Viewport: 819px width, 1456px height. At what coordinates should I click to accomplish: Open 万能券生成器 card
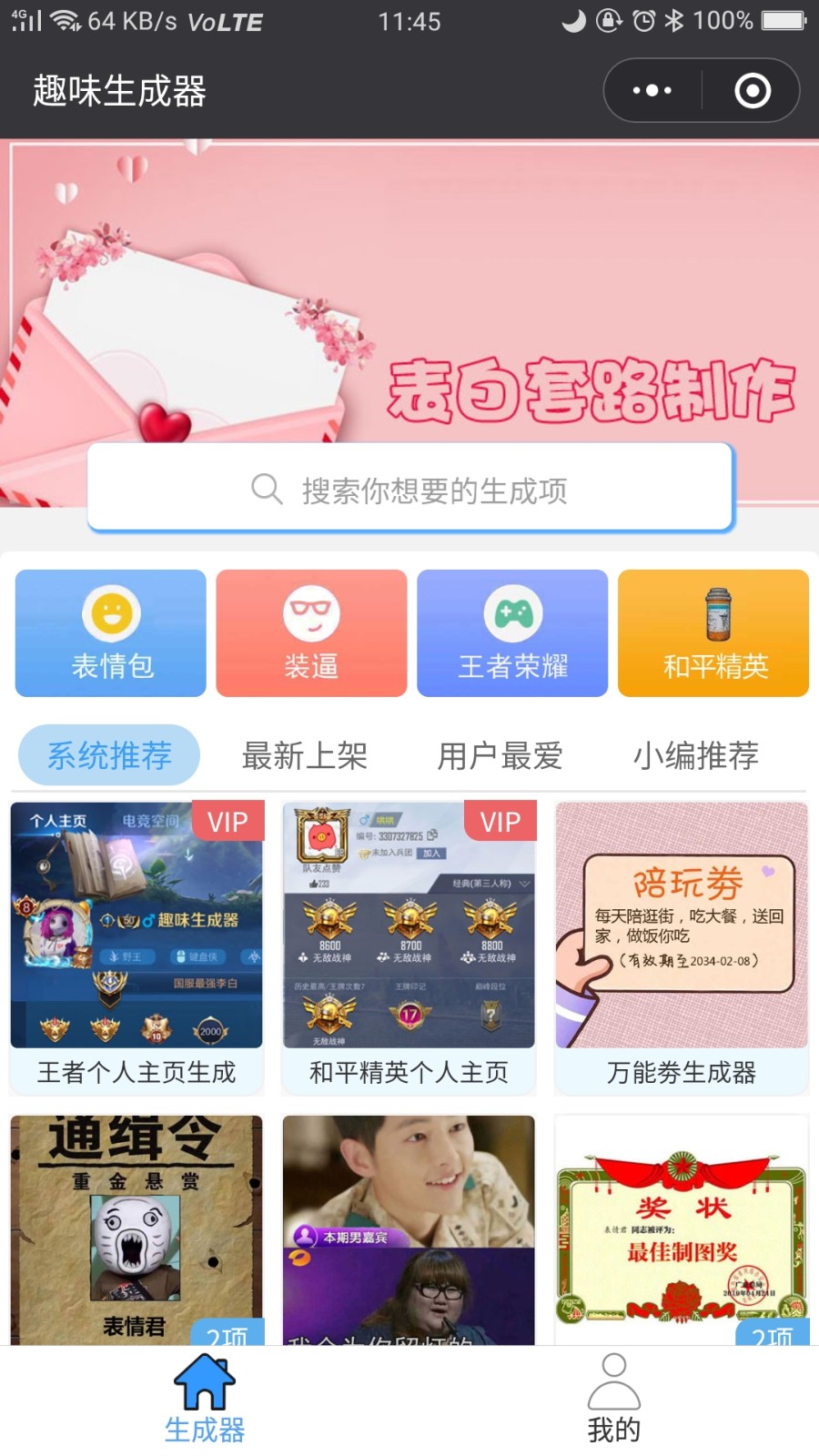pos(682,946)
